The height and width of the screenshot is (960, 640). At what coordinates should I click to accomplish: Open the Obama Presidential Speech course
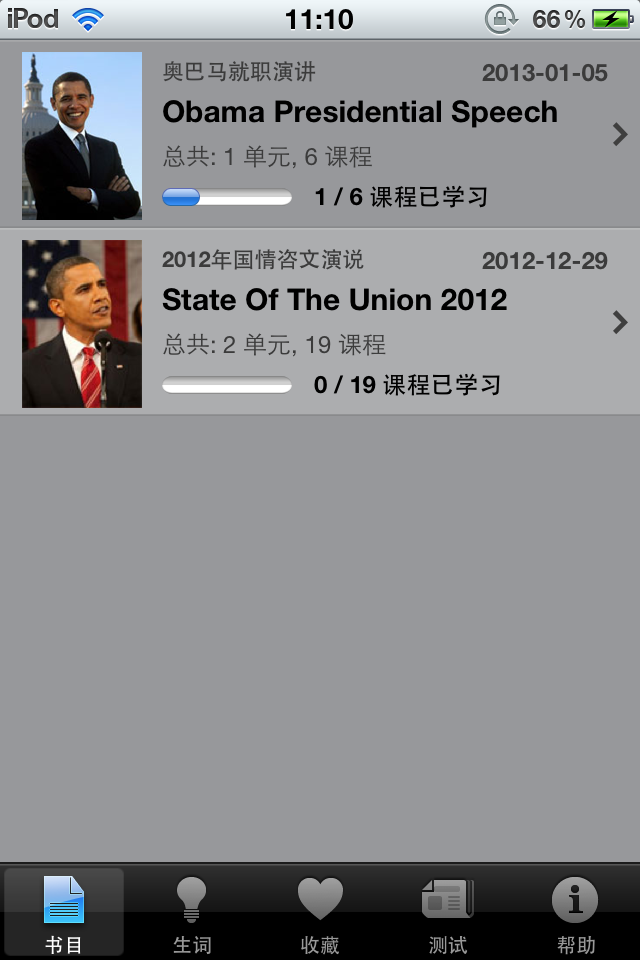(359, 113)
